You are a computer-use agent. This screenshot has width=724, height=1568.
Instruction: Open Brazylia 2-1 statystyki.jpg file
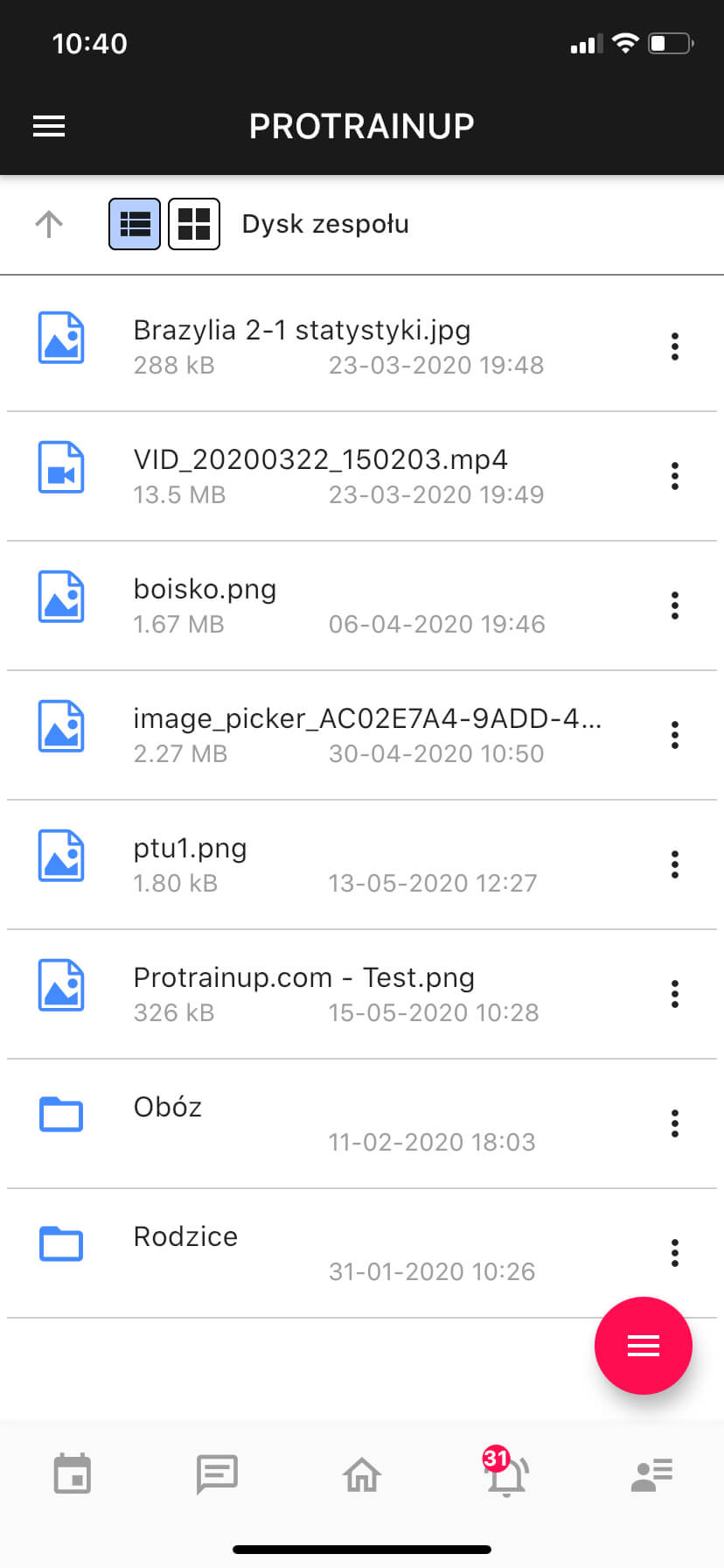(x=302, y=331)
